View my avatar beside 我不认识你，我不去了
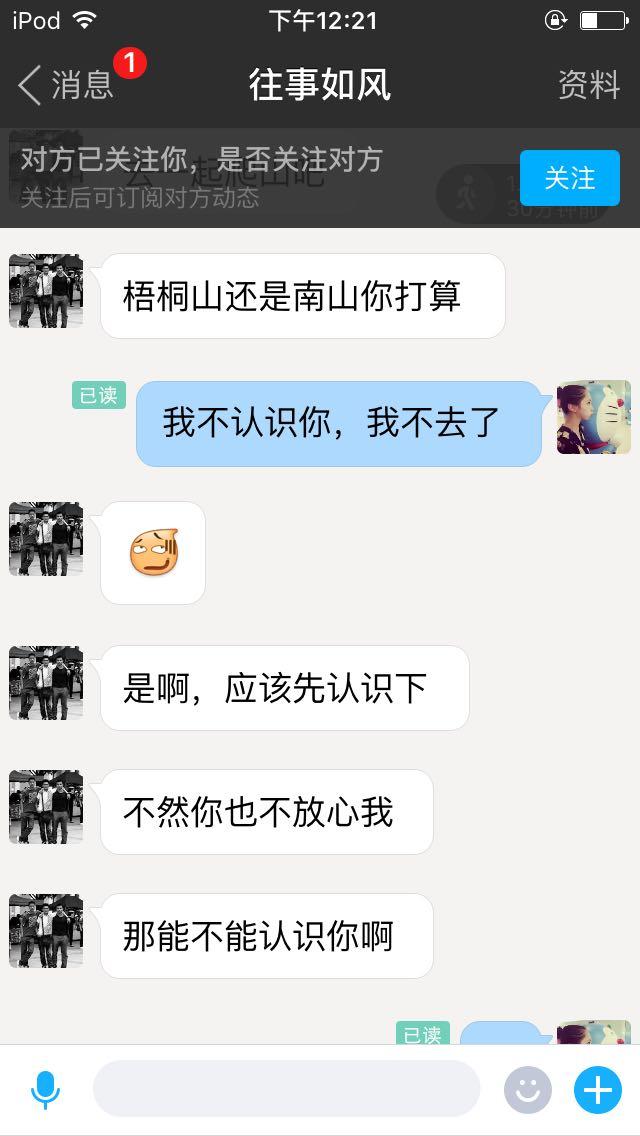640x1136 pixels. click(x=593, y=417)
